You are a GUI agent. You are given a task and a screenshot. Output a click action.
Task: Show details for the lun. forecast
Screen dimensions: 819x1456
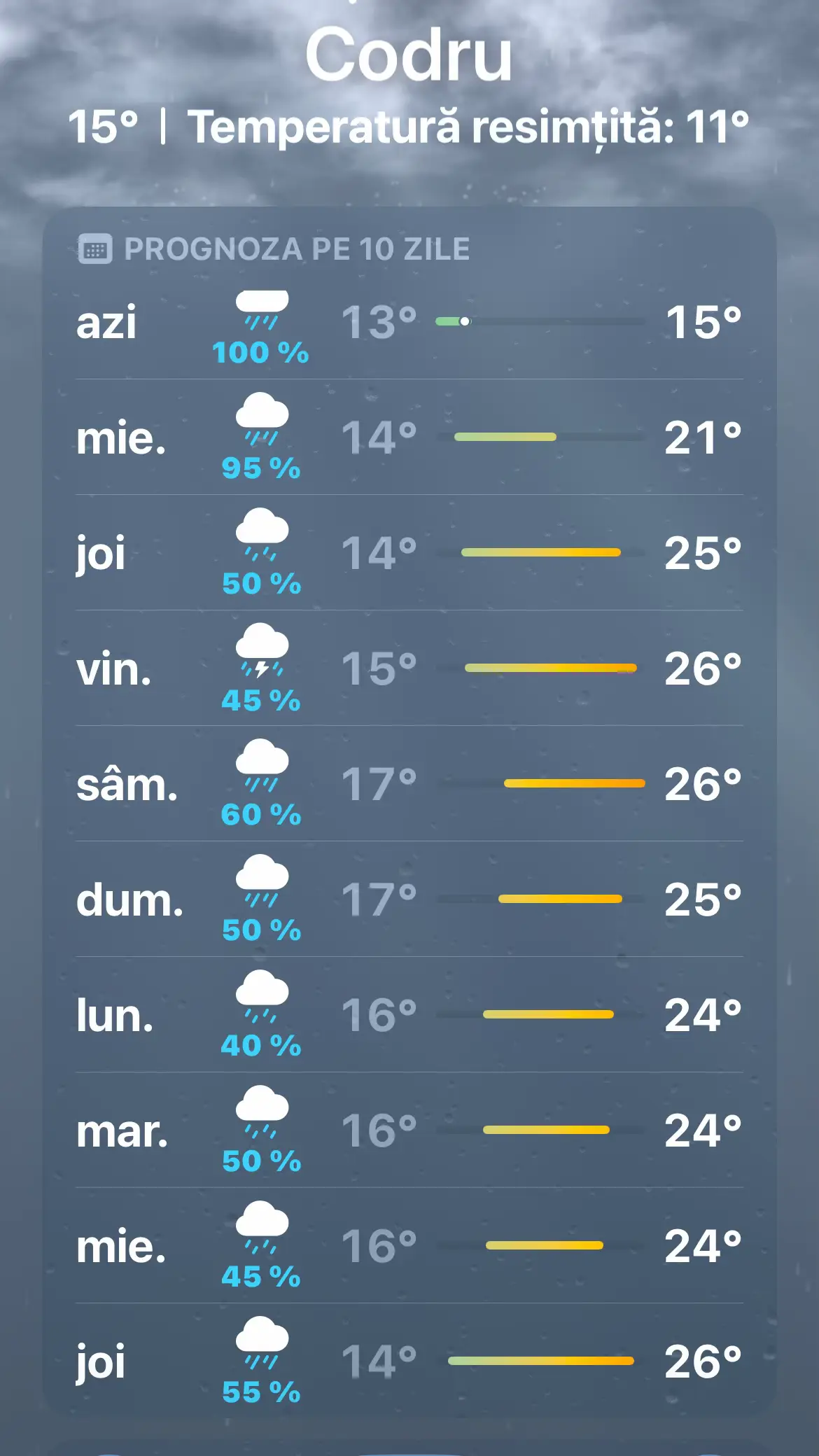tap(409, 1015)
